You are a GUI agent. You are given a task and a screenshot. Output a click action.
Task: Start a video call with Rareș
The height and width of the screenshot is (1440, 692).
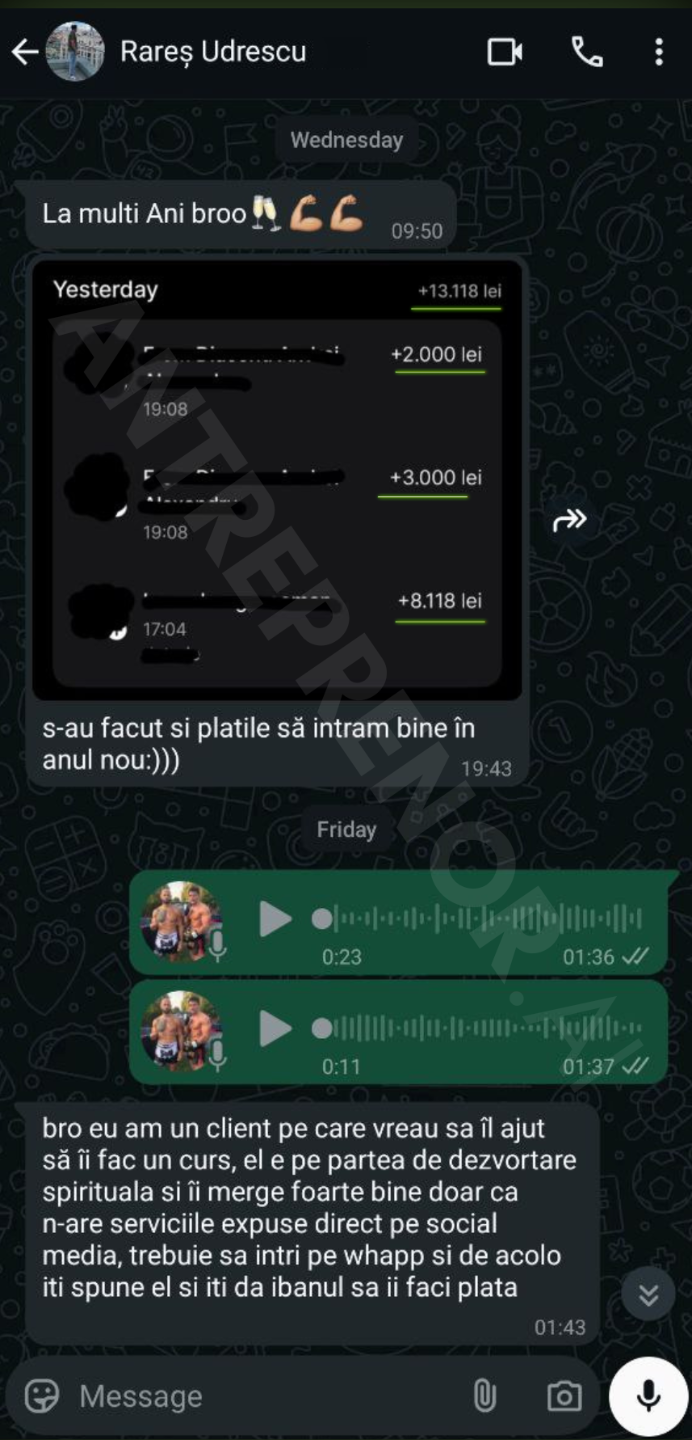click(505, 52)
